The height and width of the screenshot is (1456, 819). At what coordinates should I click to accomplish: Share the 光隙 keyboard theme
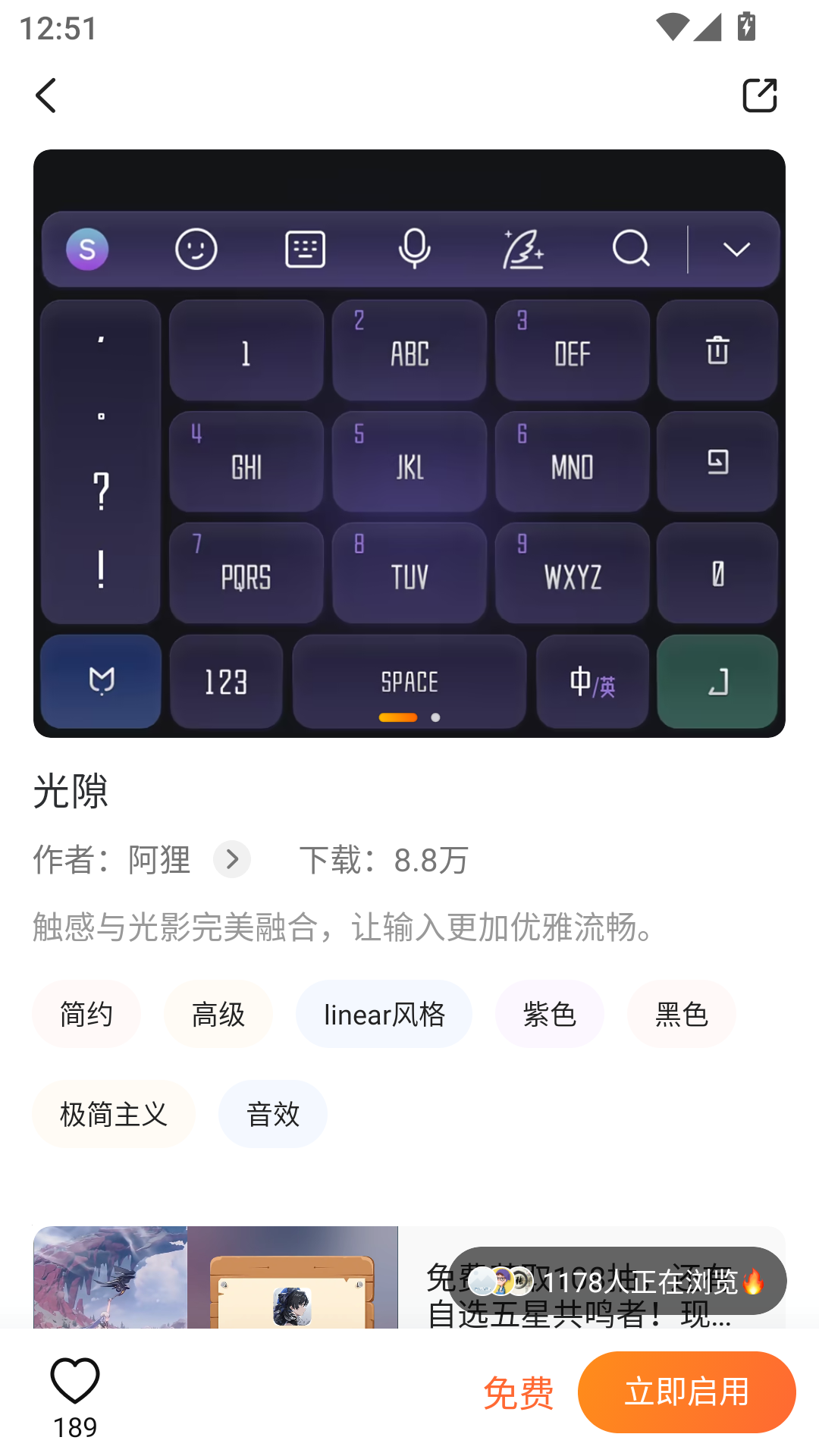tap(759, 96)
